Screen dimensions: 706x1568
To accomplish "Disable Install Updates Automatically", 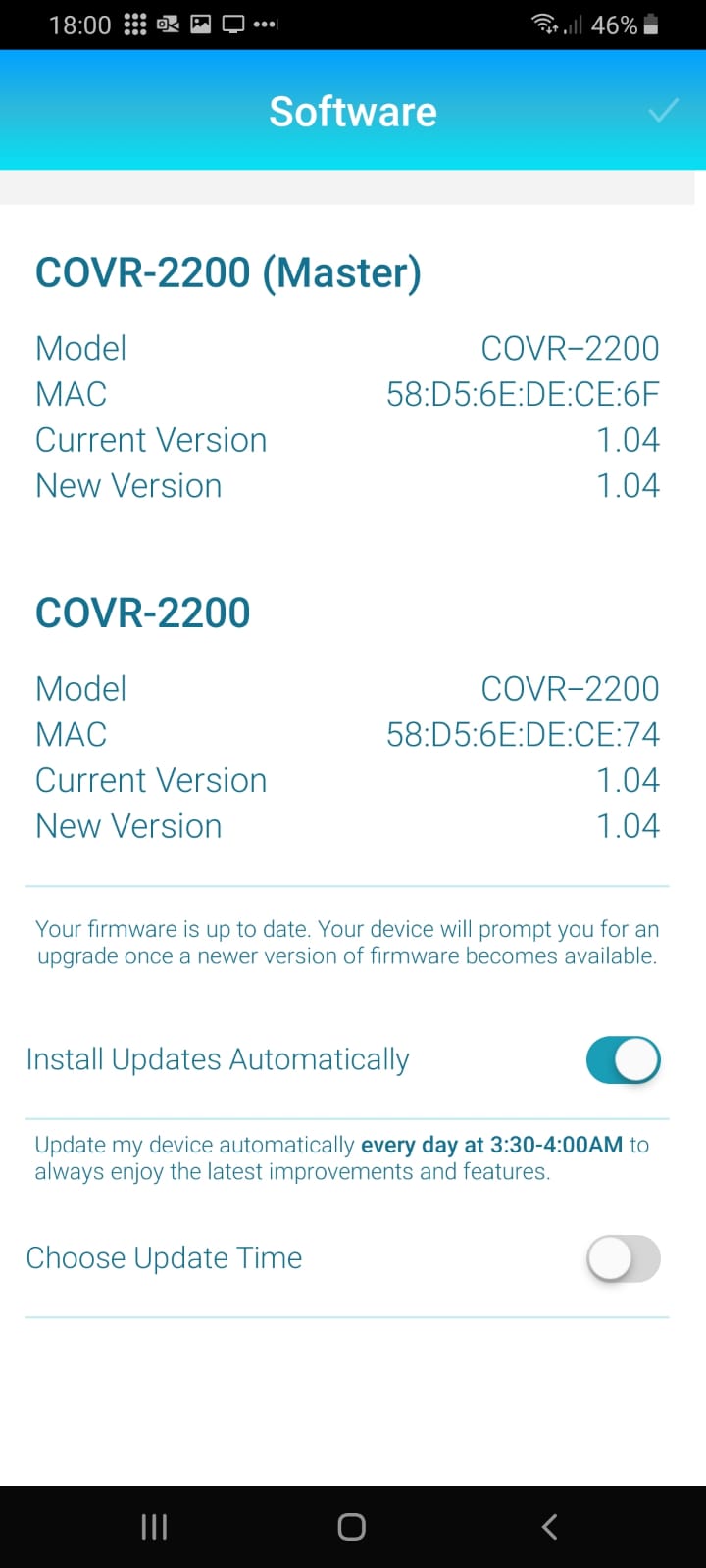I will [624, 1059].
